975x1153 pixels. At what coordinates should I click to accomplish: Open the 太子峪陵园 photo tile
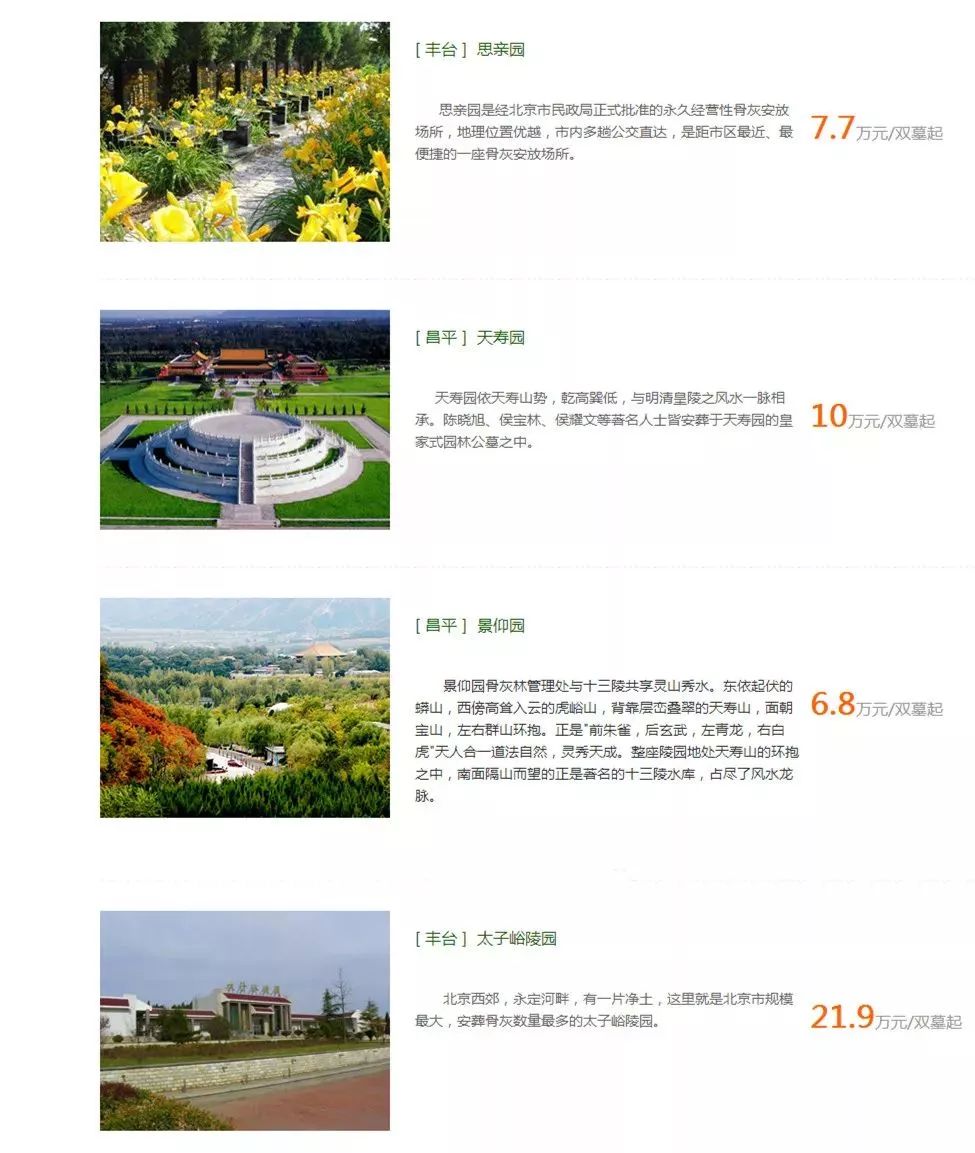coord(244,1020)
